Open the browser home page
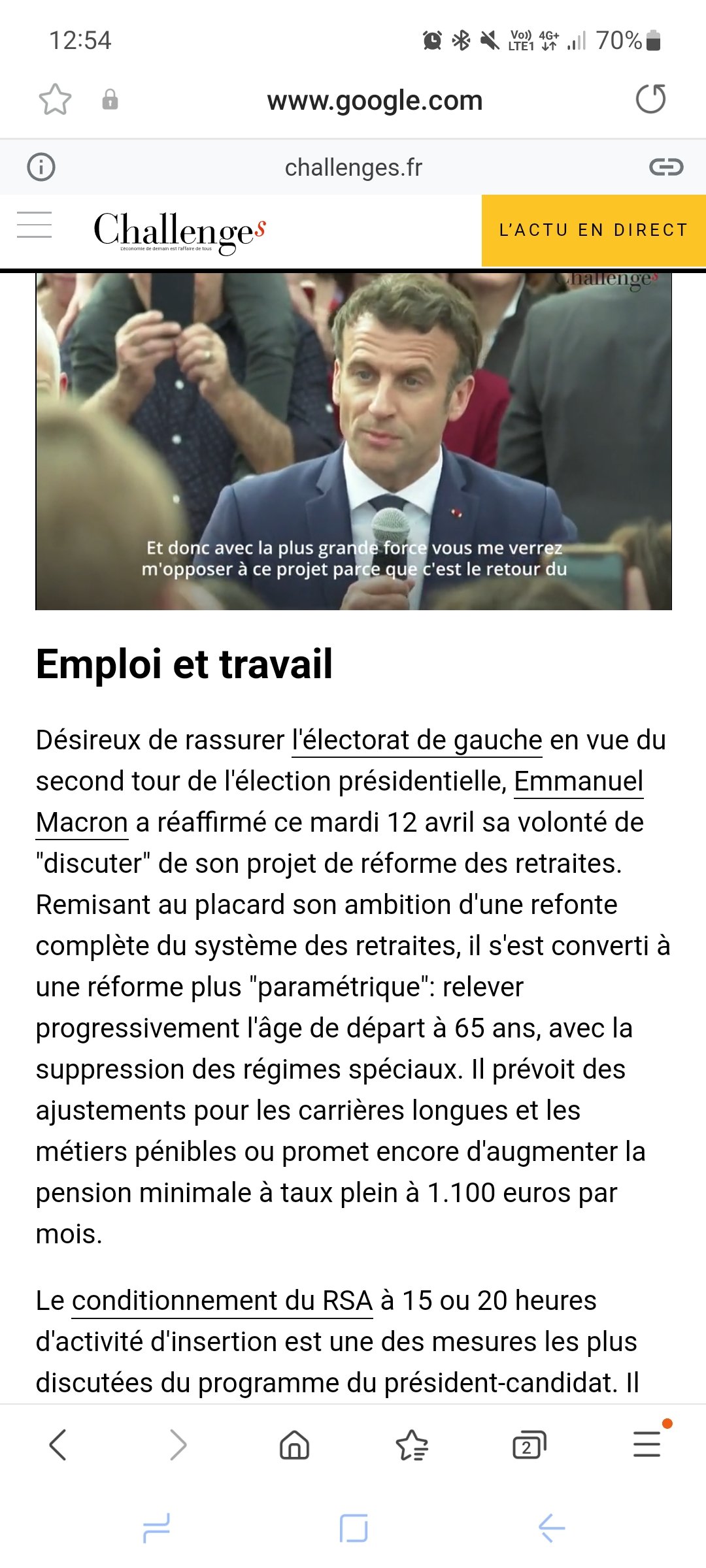The image size is (706, 1568). click(x=294, y=1445)
